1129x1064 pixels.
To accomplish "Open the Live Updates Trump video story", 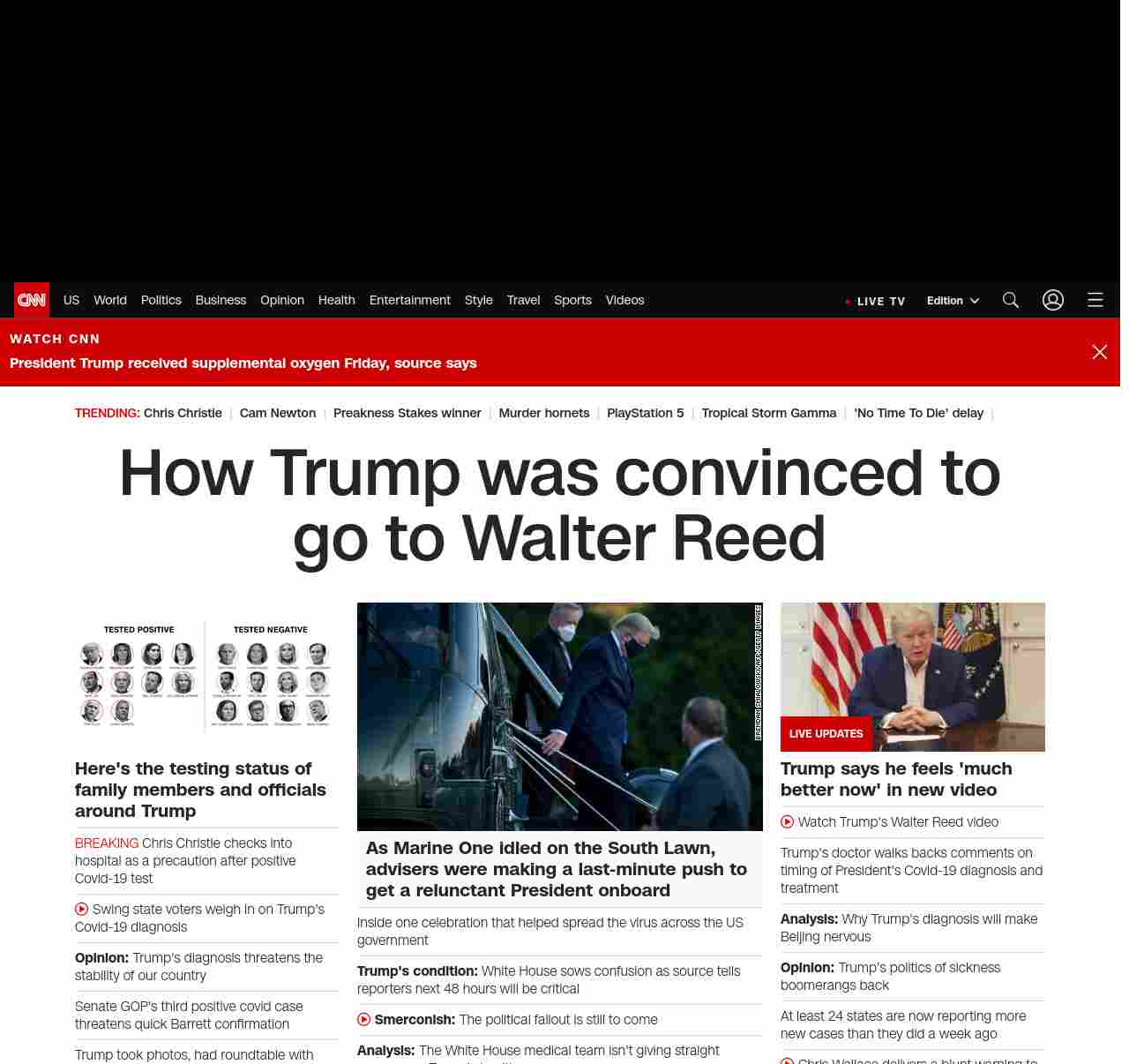I will pyautogui.click(x=895, y=779).
